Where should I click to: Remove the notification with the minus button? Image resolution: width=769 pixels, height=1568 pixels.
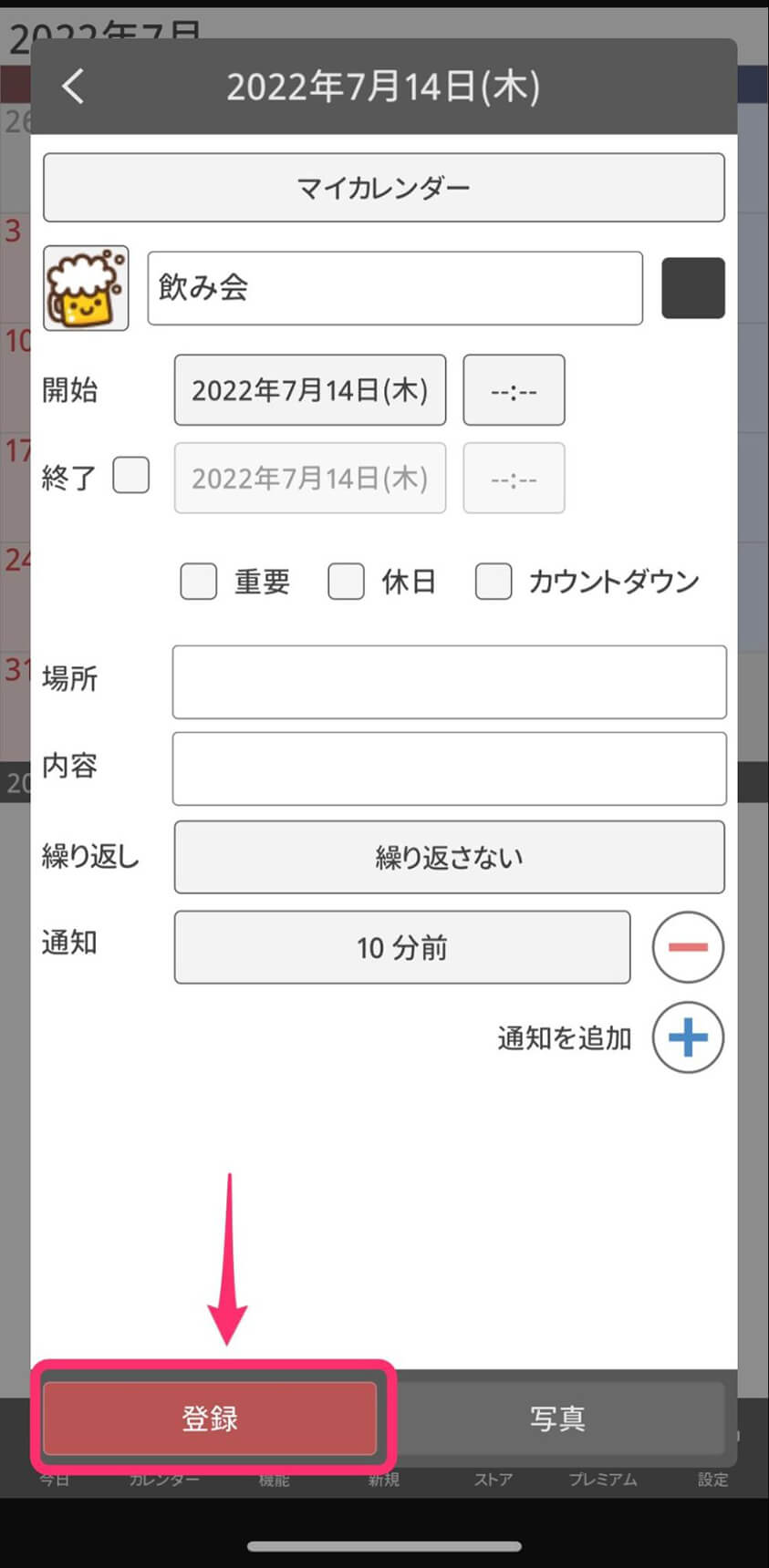(689, 947)
